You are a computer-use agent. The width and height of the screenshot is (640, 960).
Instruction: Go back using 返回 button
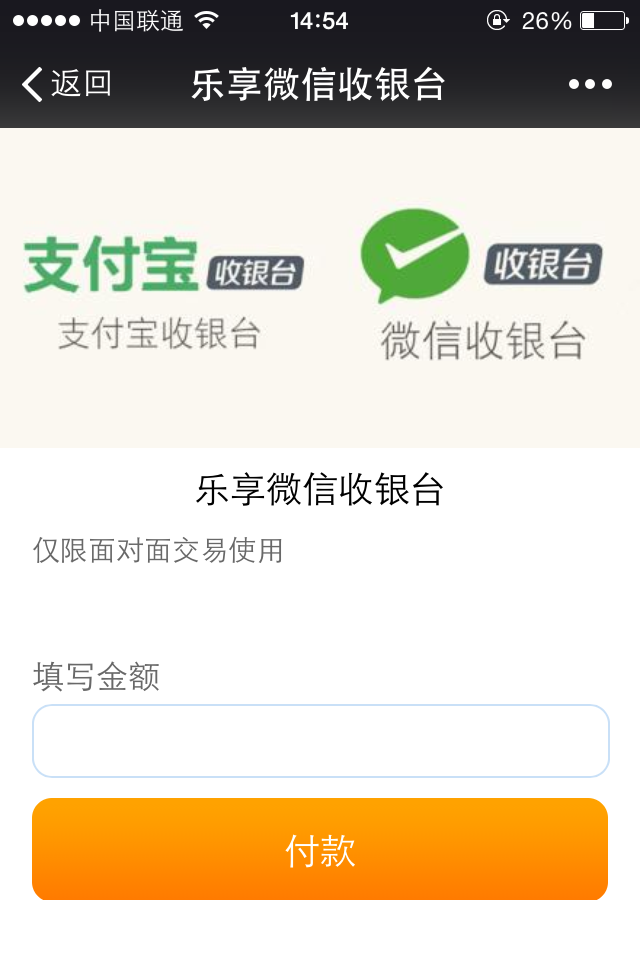pyautogui.click(x=66, y=85)
